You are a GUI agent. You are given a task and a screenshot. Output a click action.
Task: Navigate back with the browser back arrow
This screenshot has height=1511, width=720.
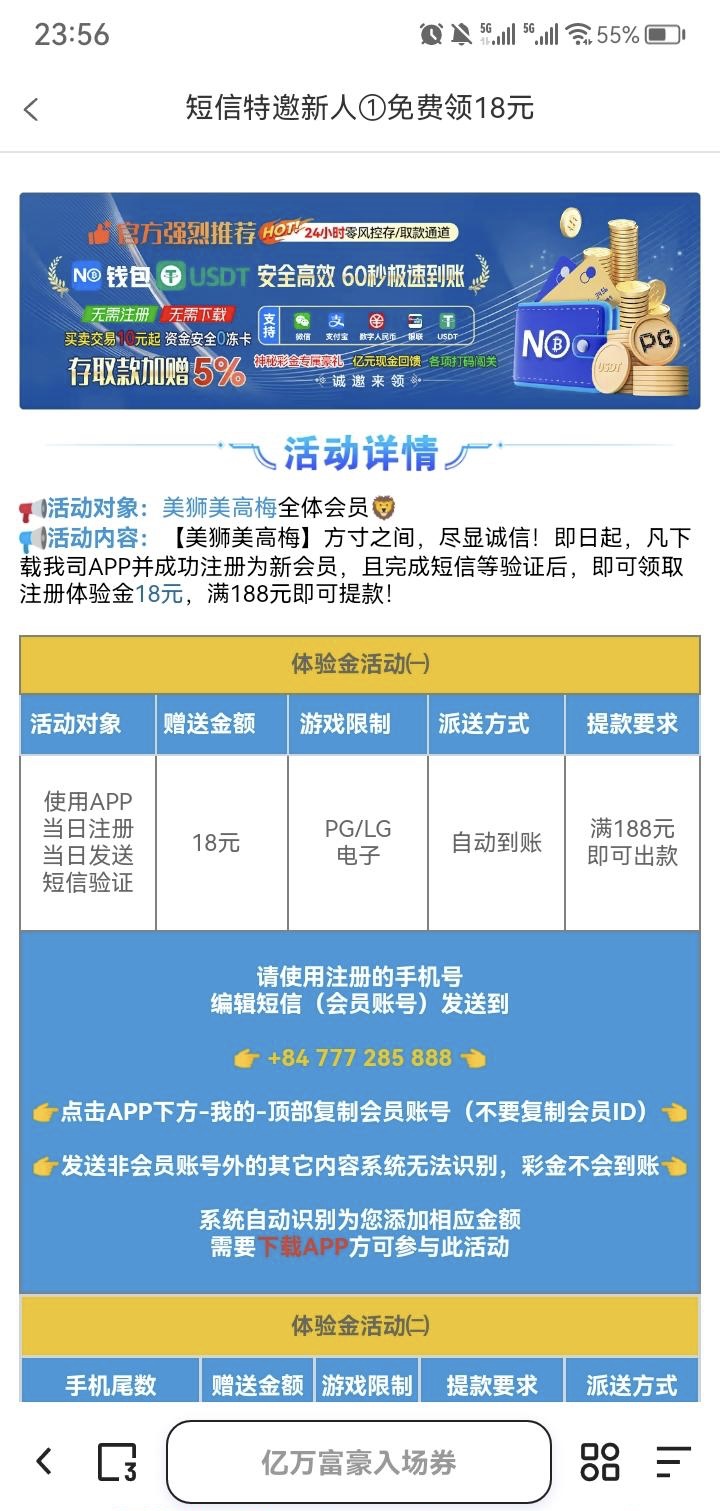[x=44, y=1461]
